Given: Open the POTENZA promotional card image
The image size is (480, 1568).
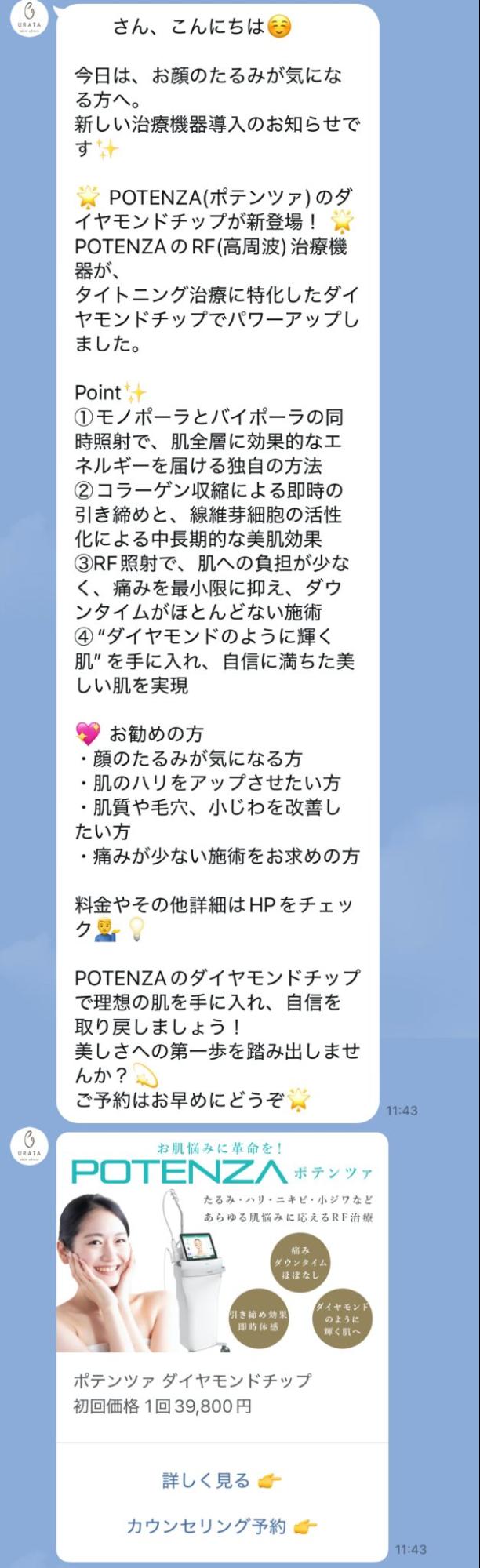Looking at the screenshot, I should click(222, 1243).
